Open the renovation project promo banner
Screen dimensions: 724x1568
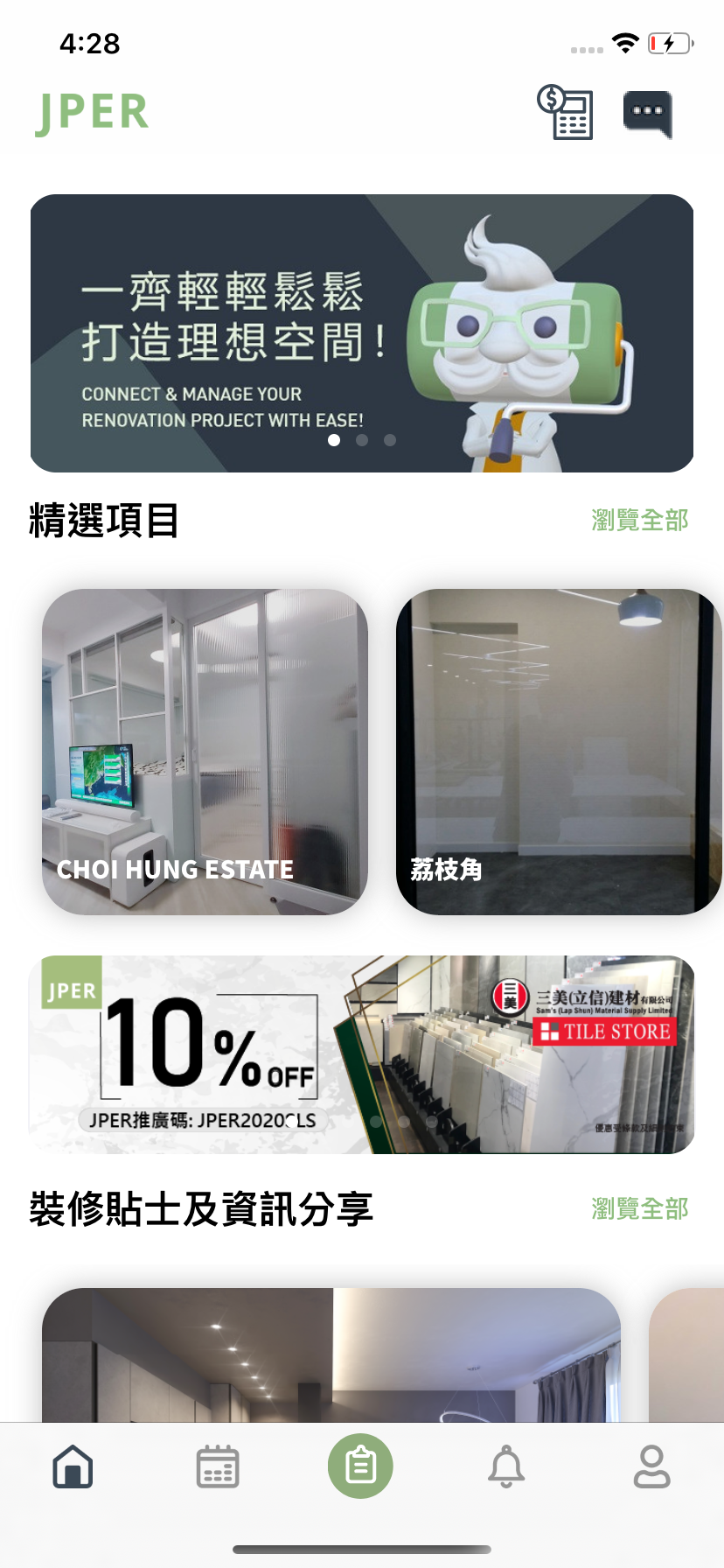[x=362, y=333]
